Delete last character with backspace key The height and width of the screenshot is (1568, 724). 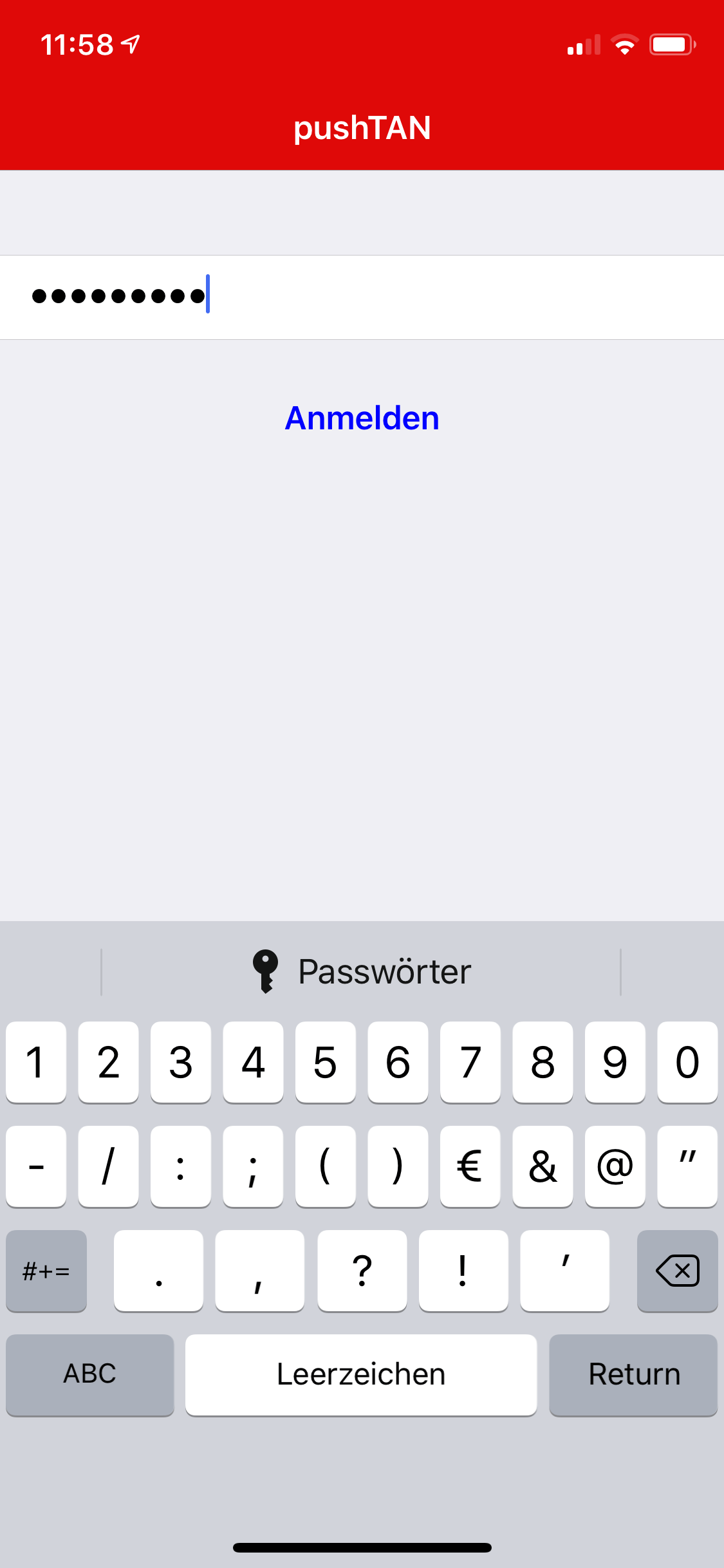pyautogui.click(x=677, y=1271)
